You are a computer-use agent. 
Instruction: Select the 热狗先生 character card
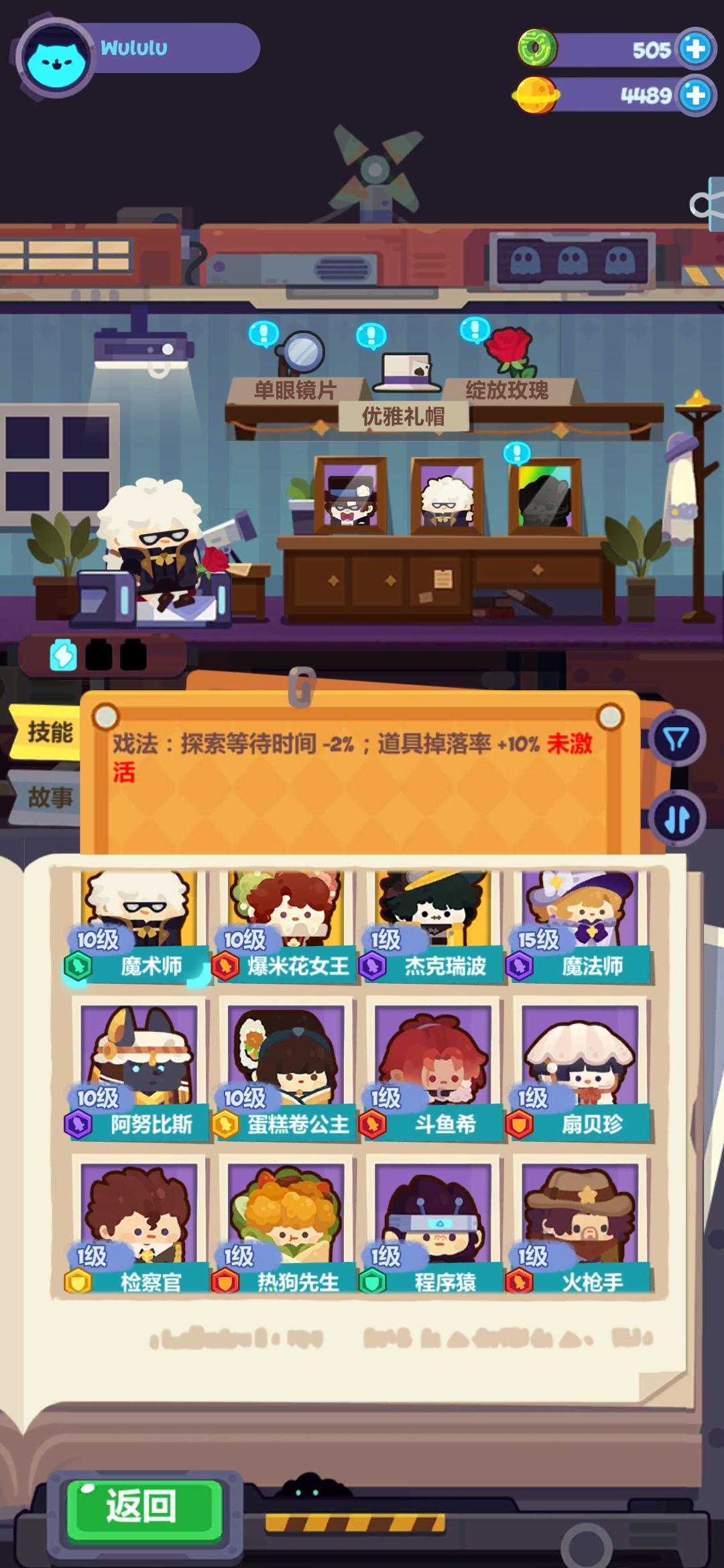coord(284,1223)
